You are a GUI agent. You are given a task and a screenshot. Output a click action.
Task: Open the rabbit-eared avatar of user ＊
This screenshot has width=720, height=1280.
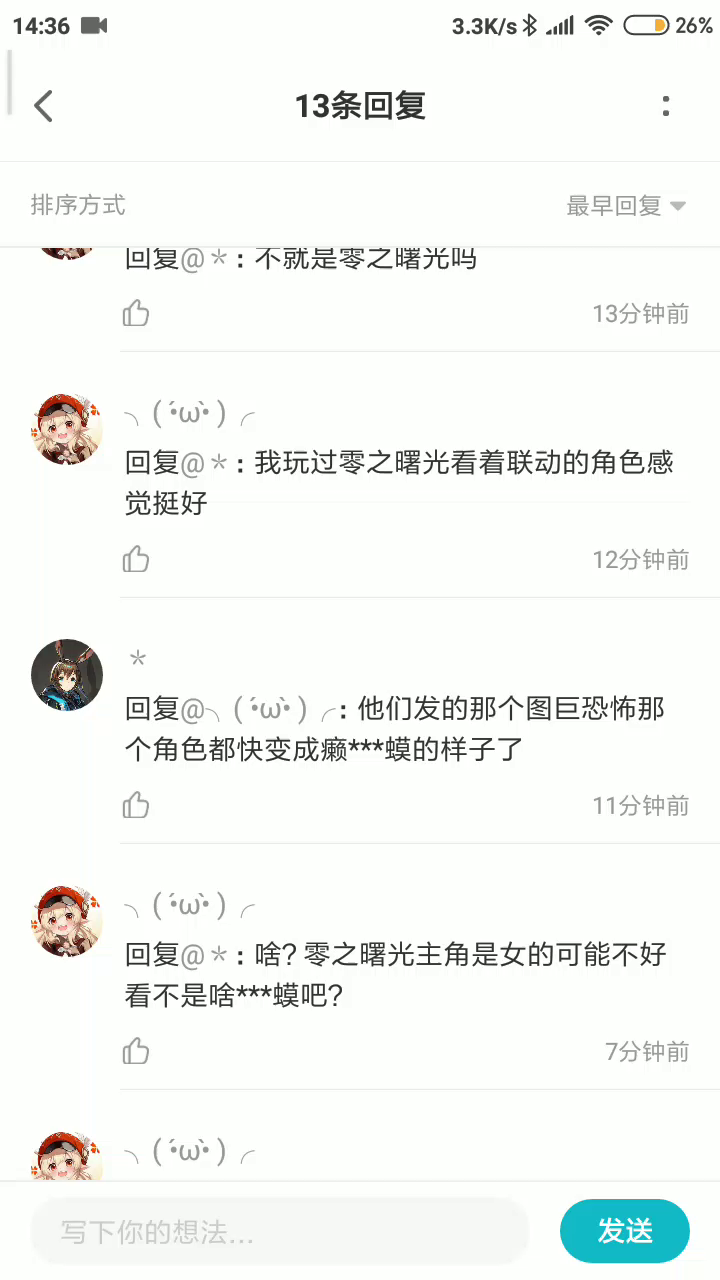[x=67, y=675]
